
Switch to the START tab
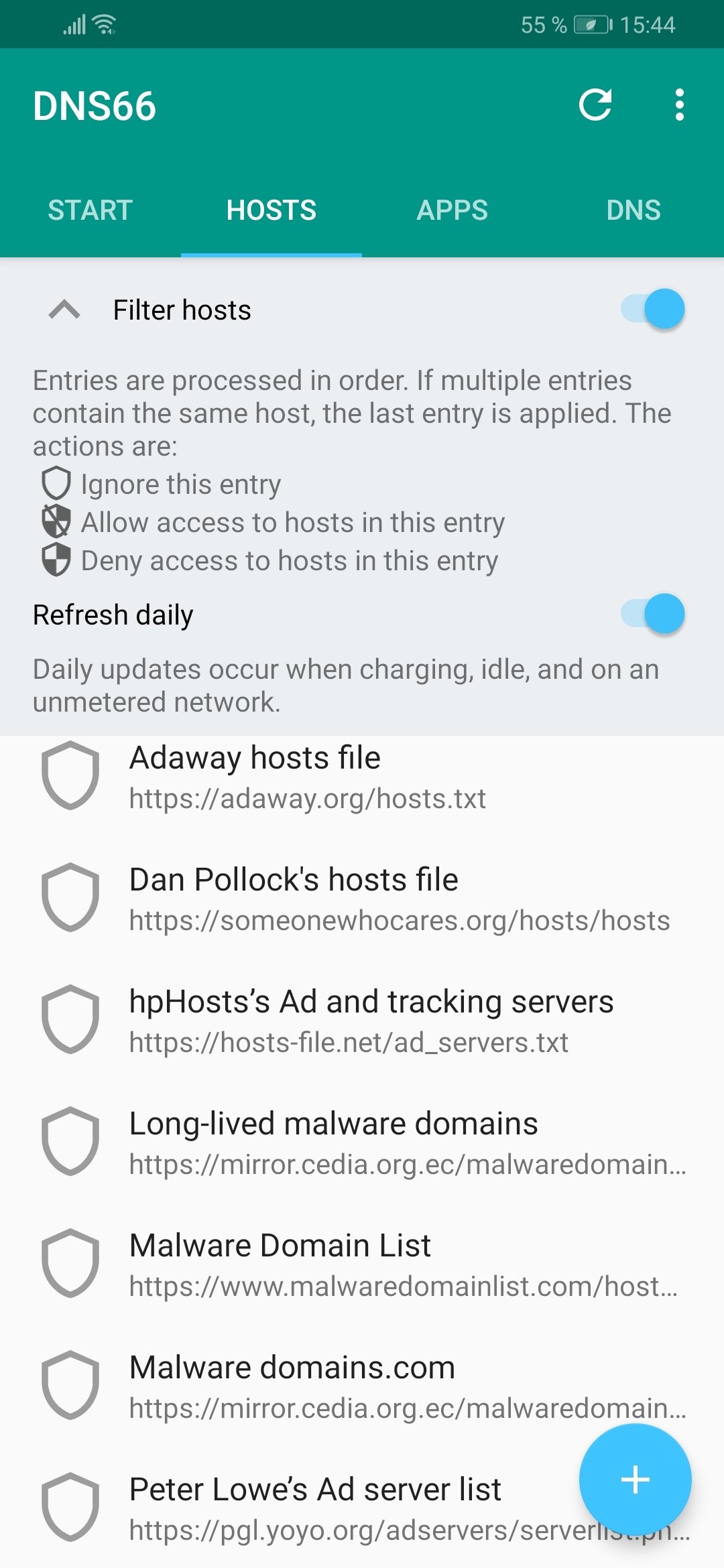coord(90,210)
